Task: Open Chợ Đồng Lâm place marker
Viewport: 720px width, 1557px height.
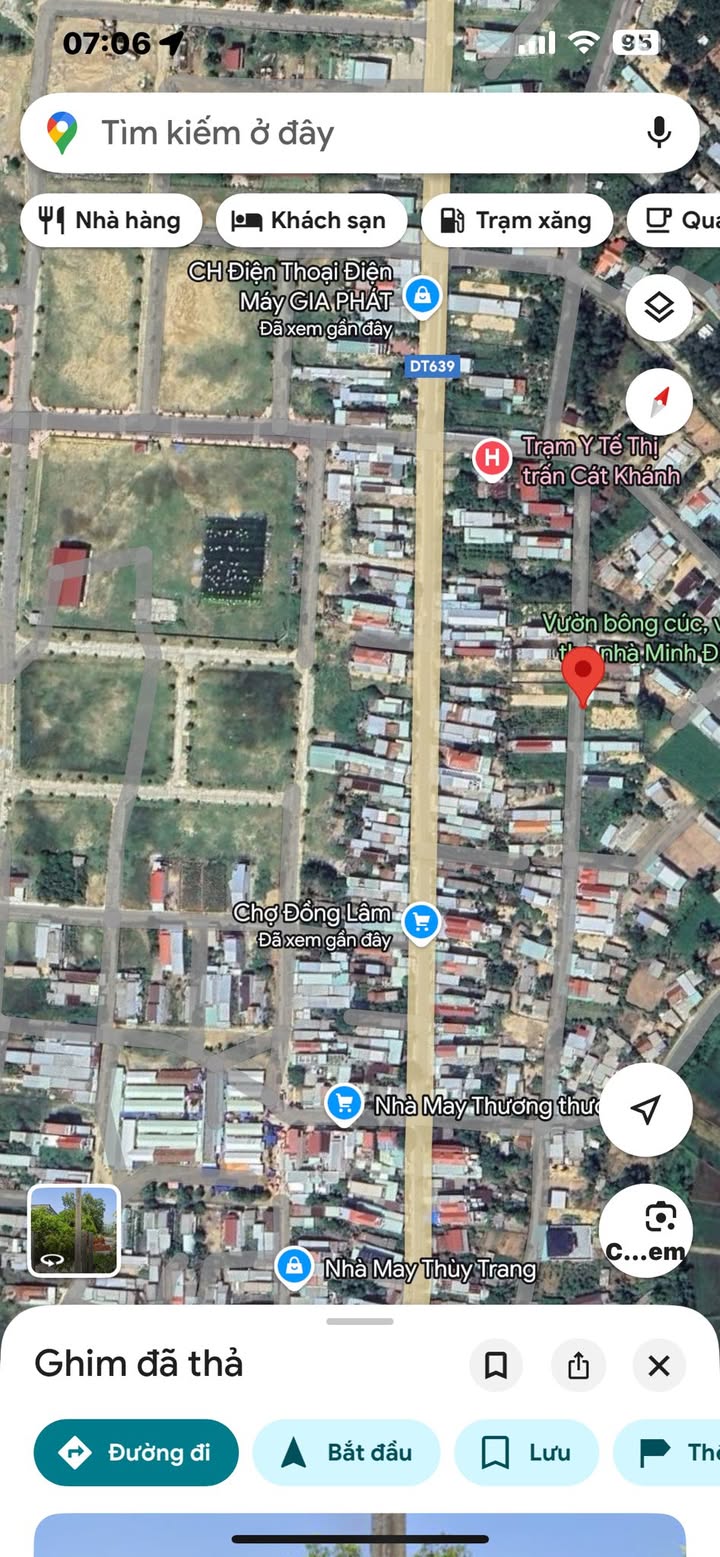Action: (422, 922)
